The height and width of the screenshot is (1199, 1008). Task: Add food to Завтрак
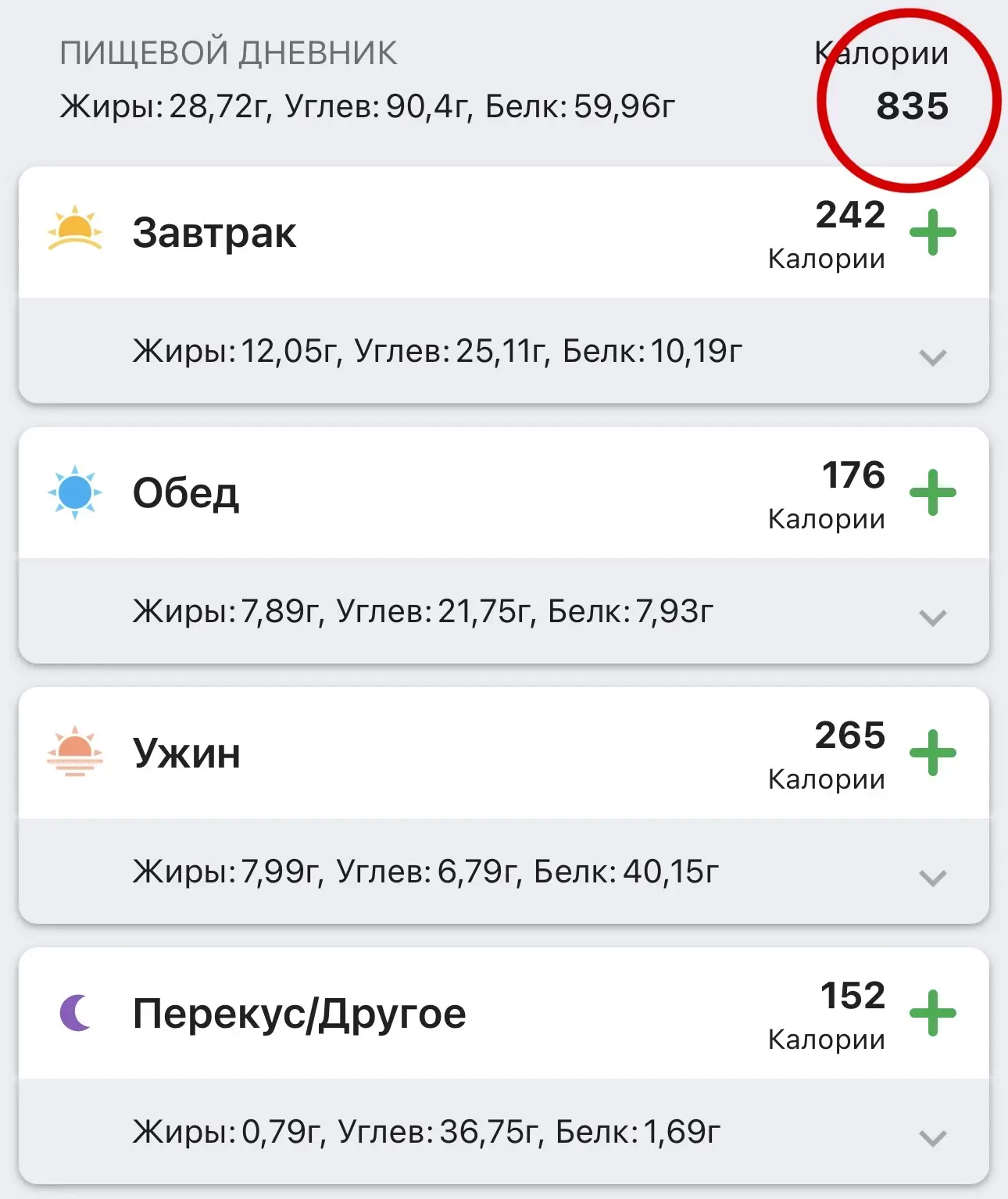(x=933, y=232)
